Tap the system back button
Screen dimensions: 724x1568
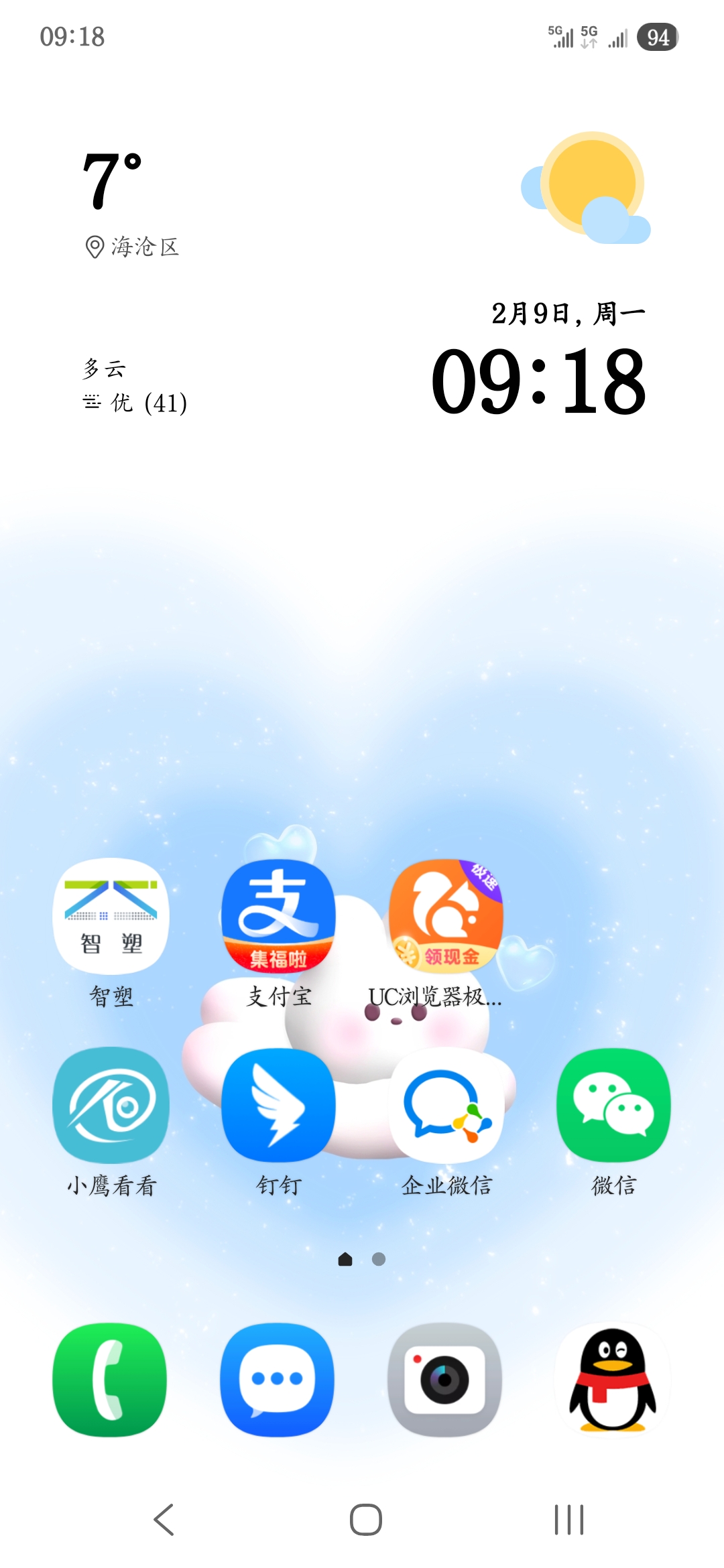[x=164, y=1519]
